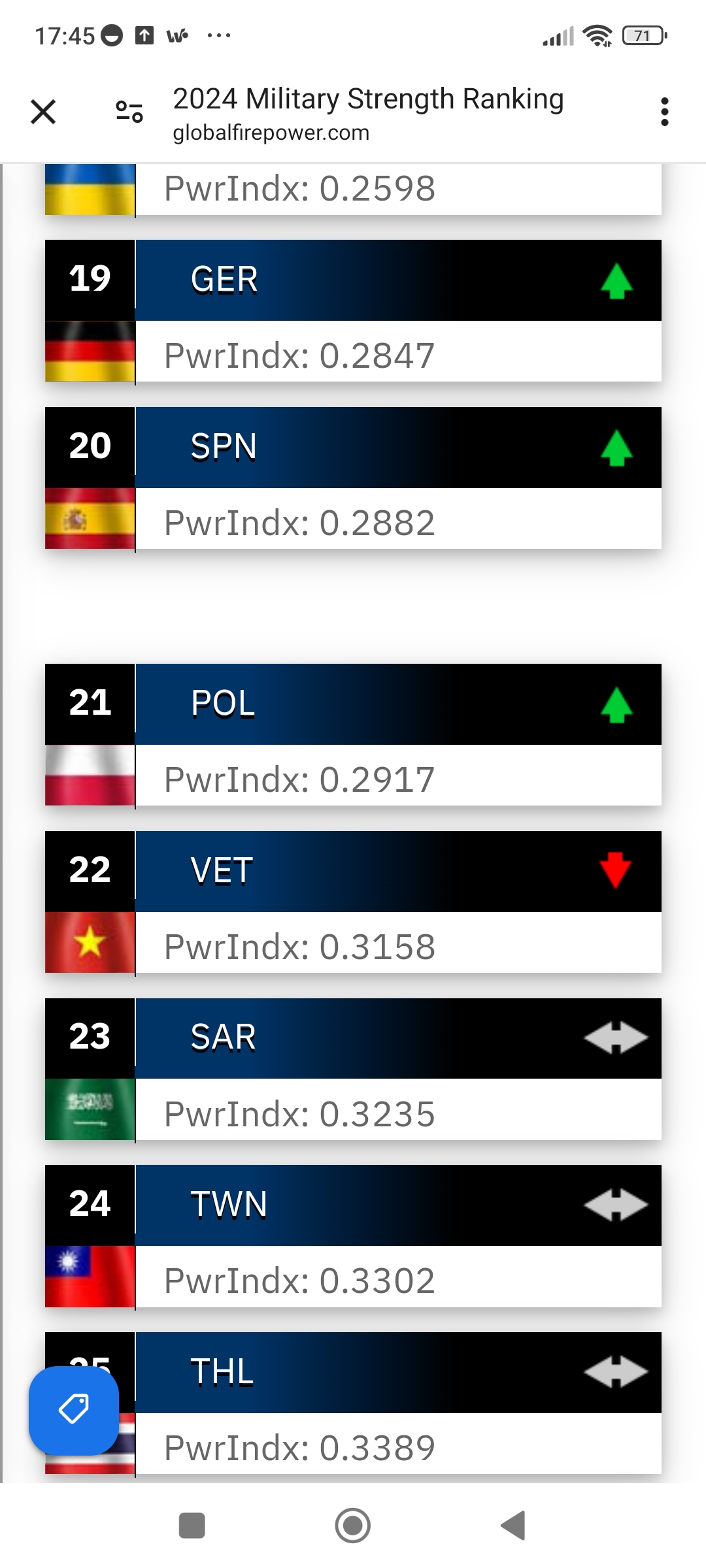The height and width of the screenshot is (1568, 706).
Task: Open Taiwan's TWN ranking entry
Action: (x=353, y=1236)
